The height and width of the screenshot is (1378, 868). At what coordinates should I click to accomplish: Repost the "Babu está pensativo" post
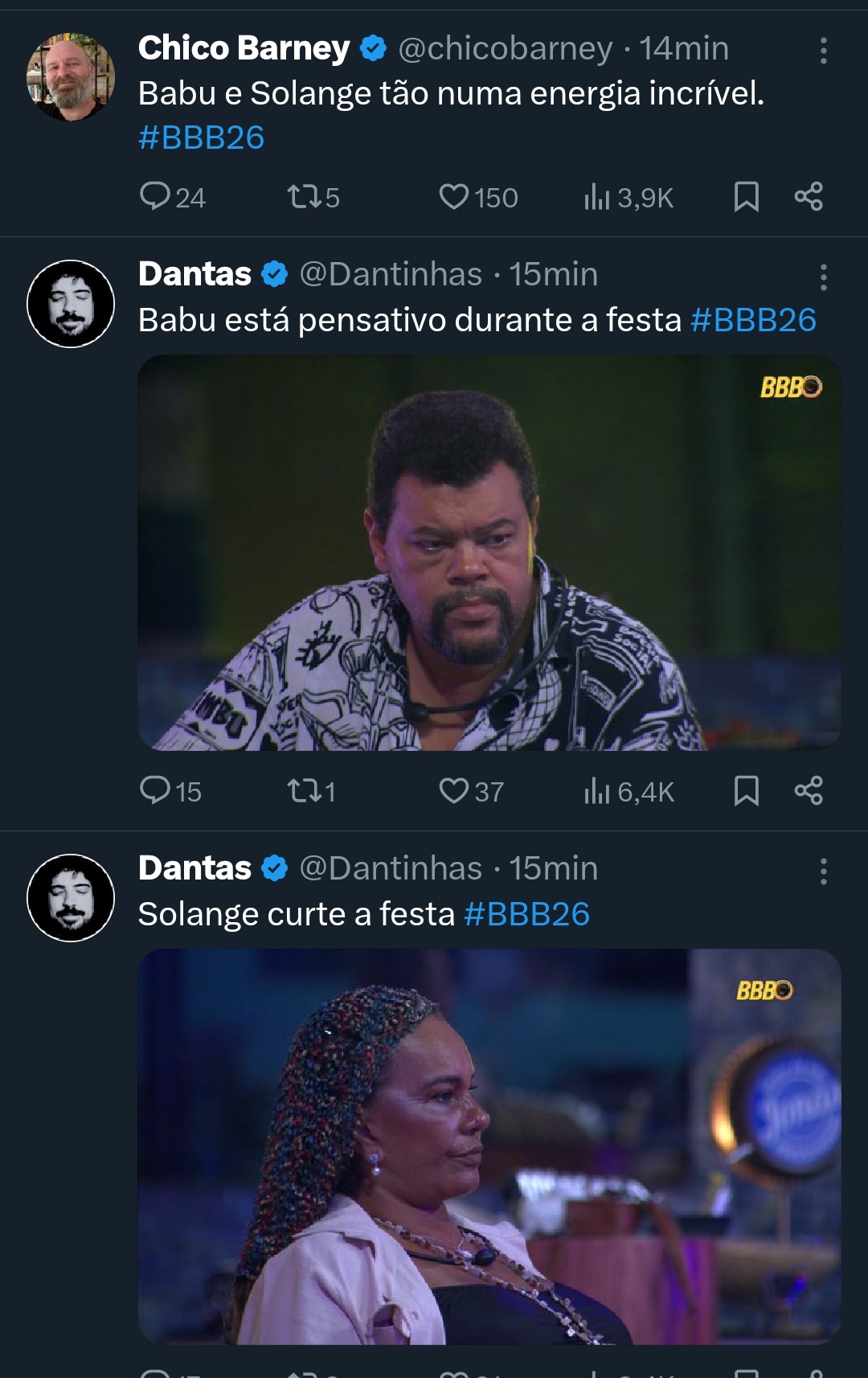304,790
